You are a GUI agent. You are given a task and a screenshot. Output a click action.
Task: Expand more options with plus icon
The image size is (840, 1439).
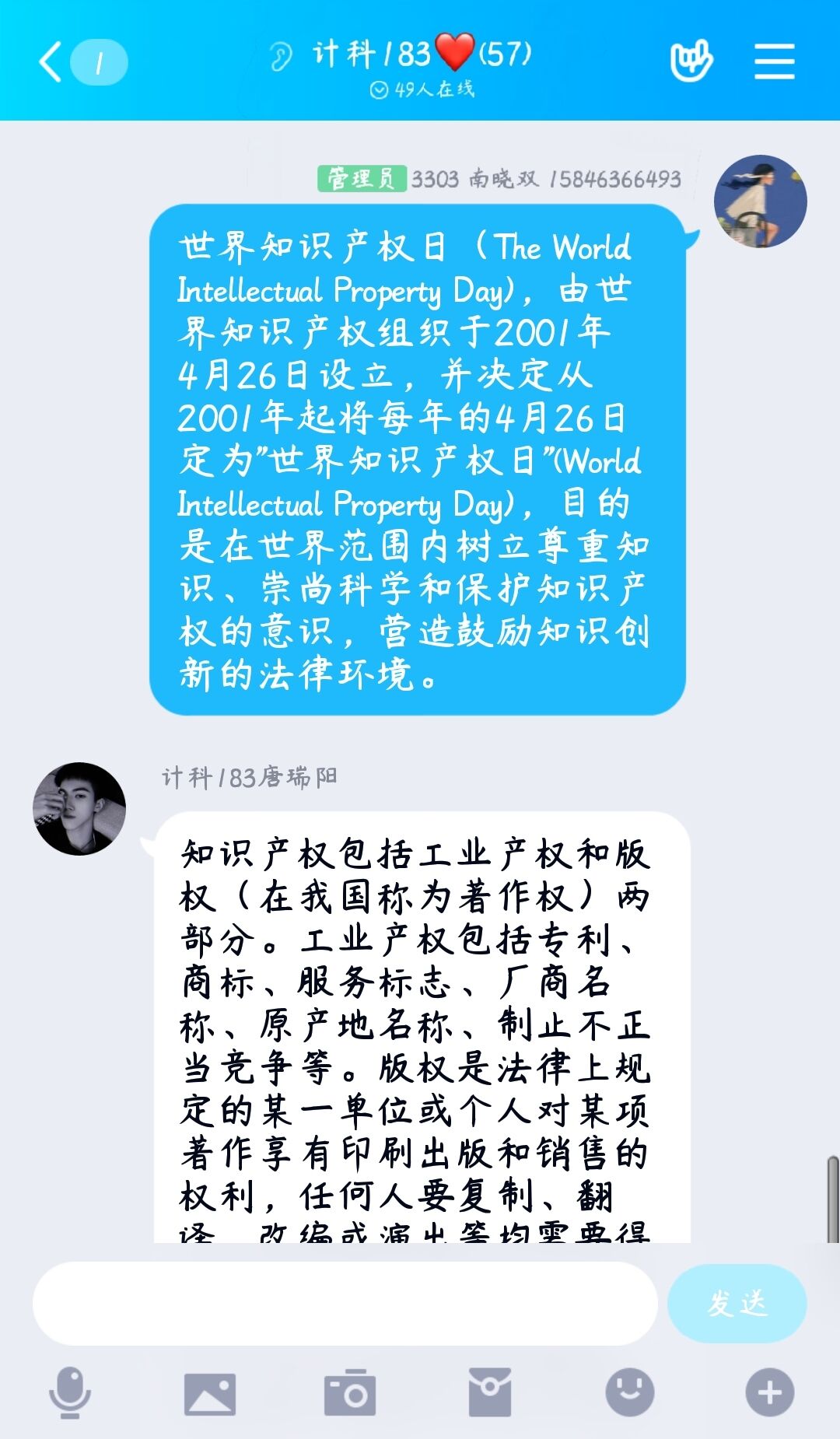pos(769,1392)
